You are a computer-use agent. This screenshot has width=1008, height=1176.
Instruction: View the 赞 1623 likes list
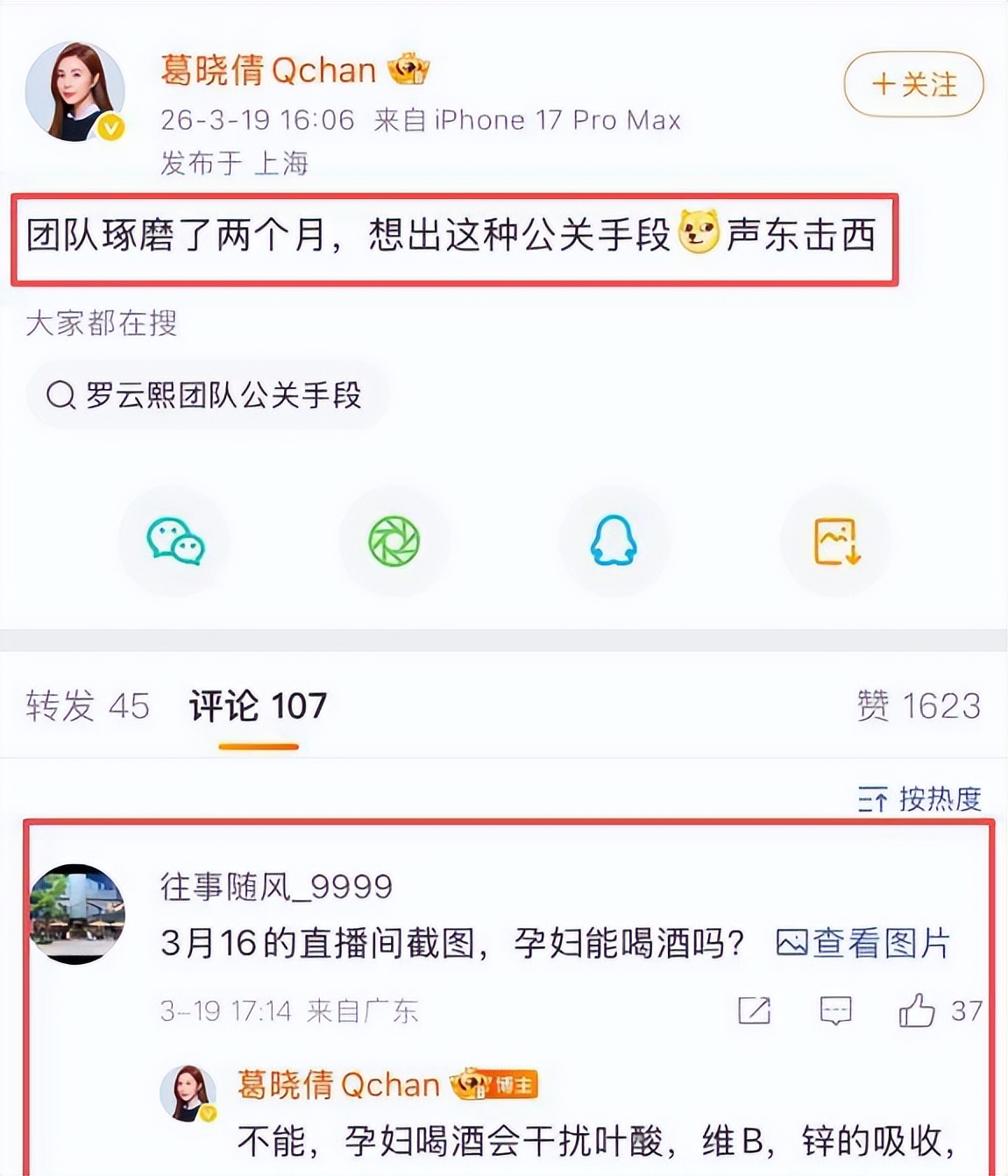pyautogui.click(x=919, y=706)
